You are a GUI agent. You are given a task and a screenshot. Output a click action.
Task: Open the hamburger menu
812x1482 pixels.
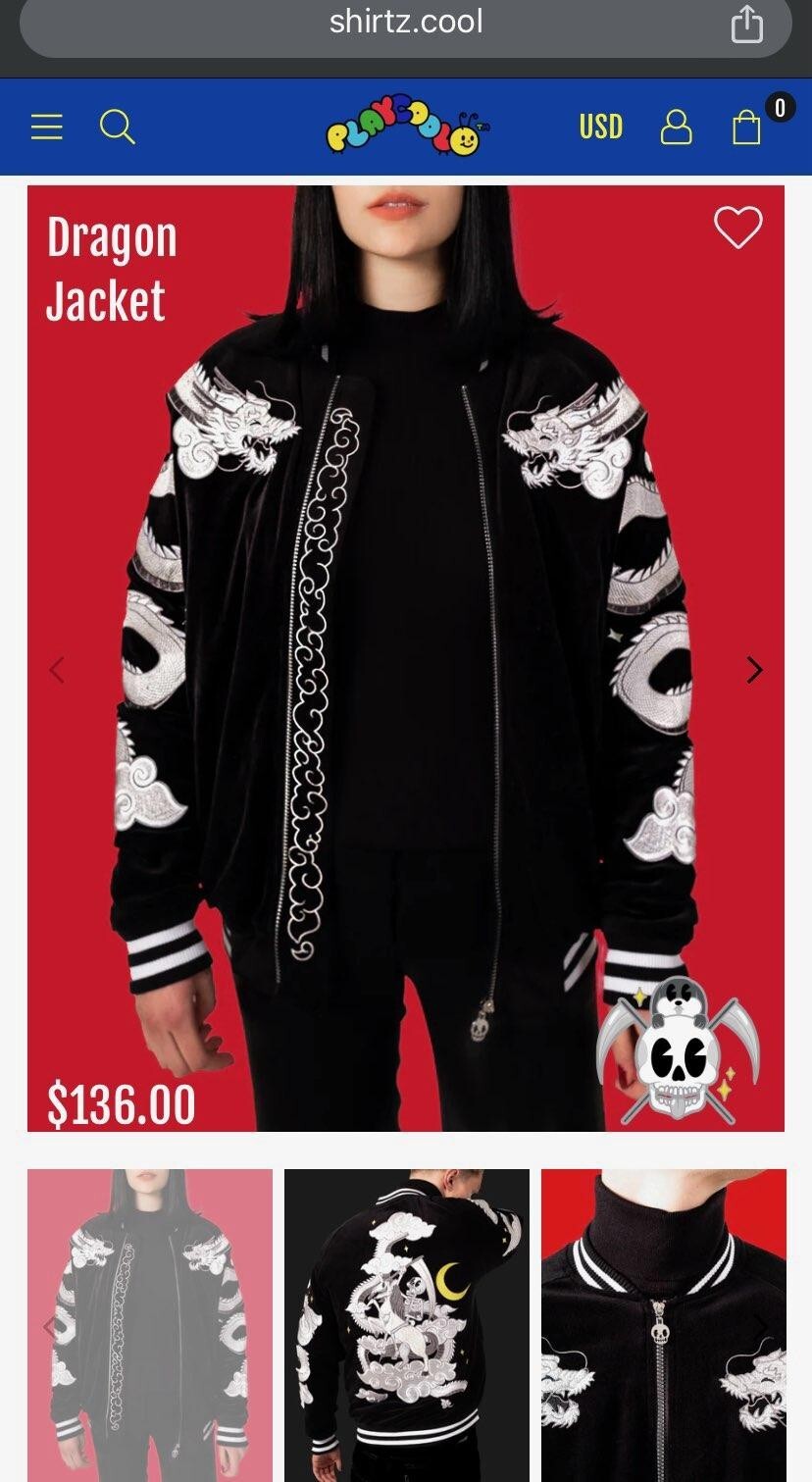46,127
